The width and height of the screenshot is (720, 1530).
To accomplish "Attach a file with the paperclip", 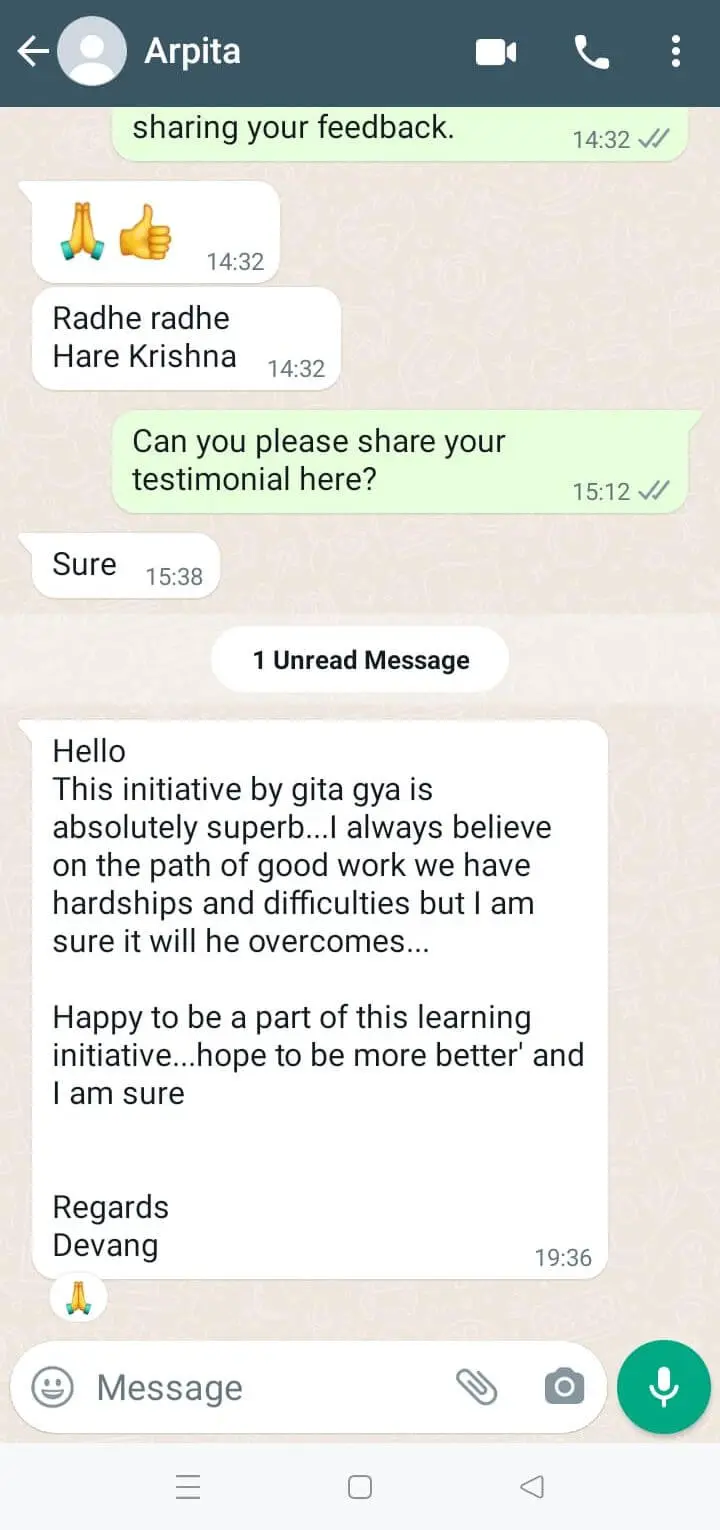I will click(477, 1387).
